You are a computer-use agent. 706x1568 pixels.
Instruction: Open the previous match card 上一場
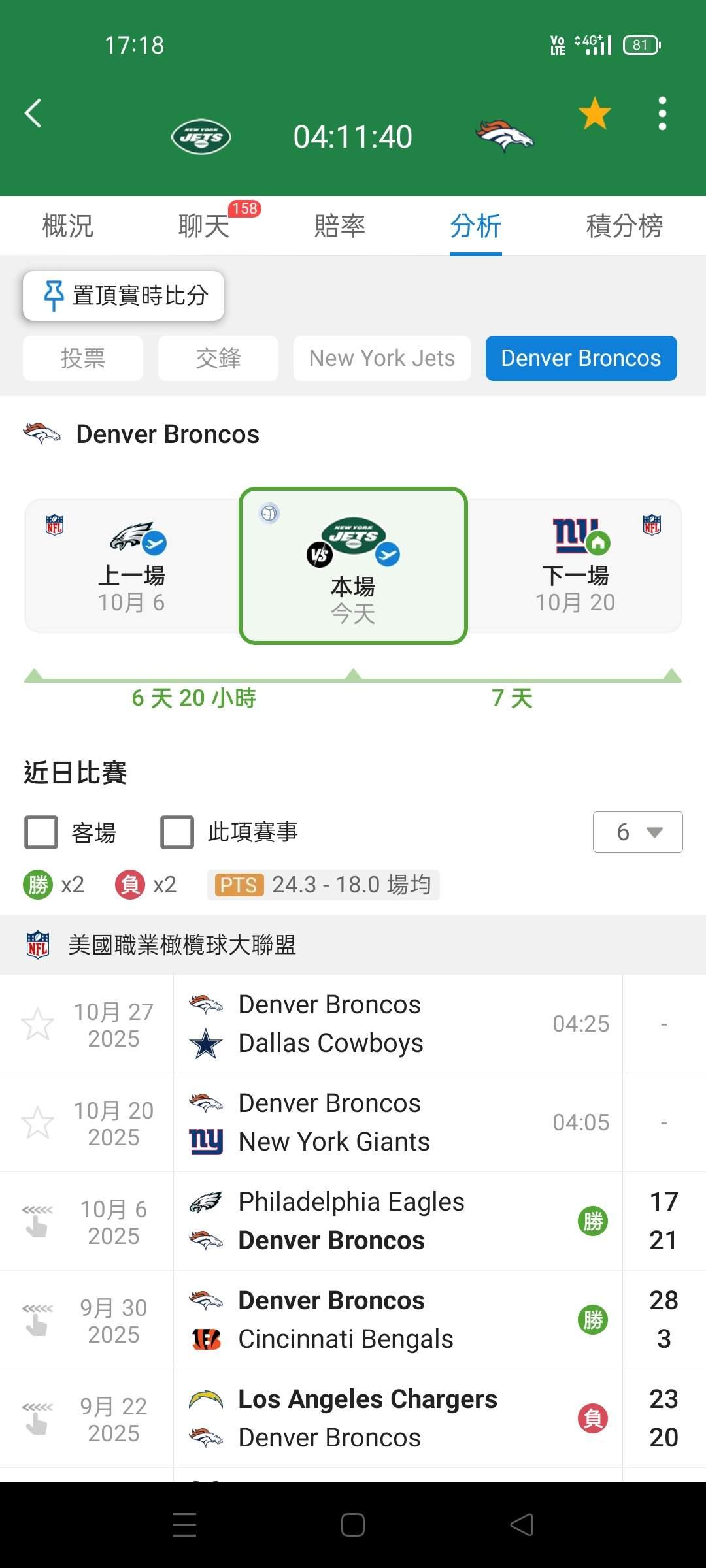(132, 566)
